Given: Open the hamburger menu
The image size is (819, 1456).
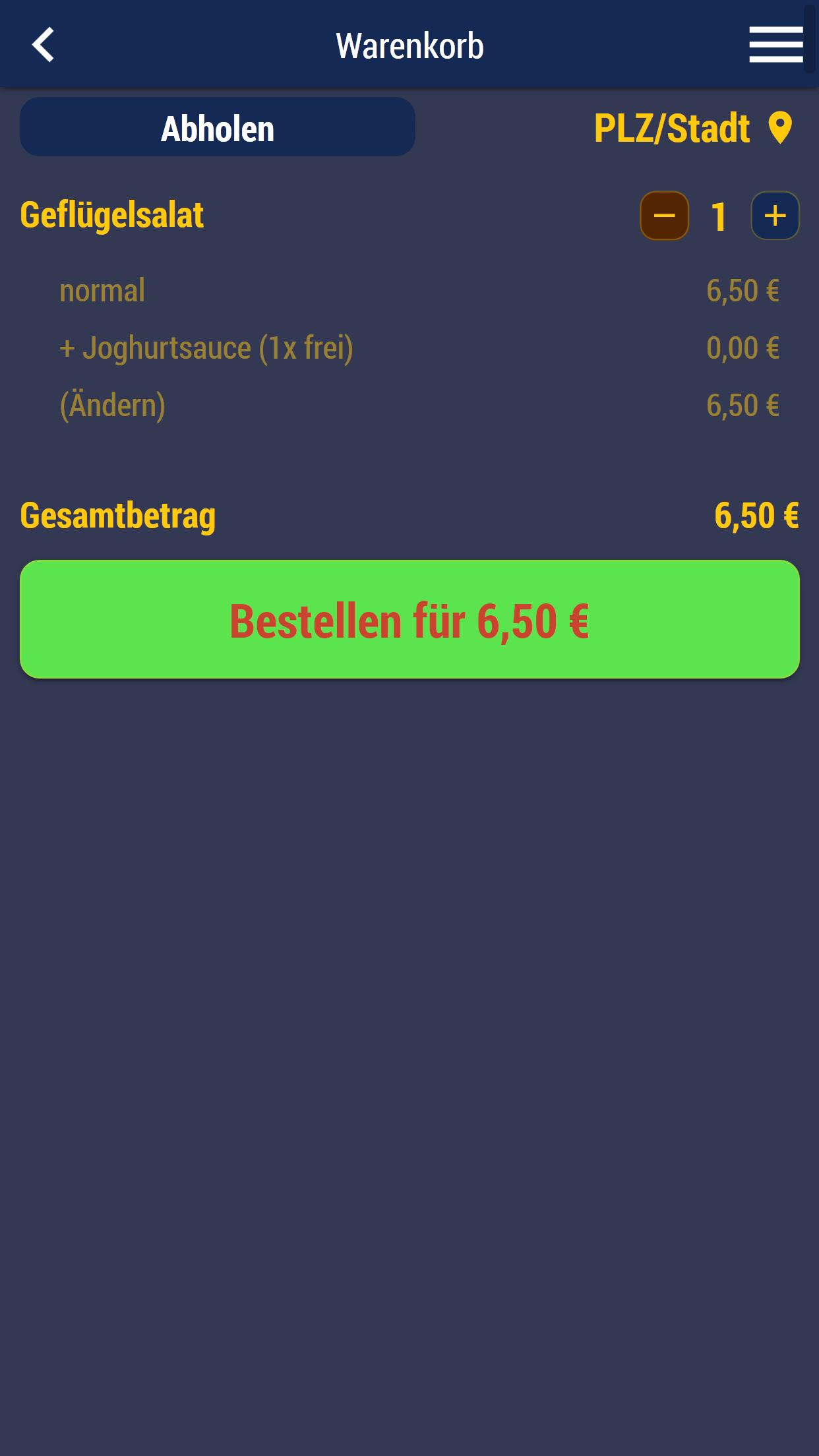Looking at the screenshot, I should point(775,45).
